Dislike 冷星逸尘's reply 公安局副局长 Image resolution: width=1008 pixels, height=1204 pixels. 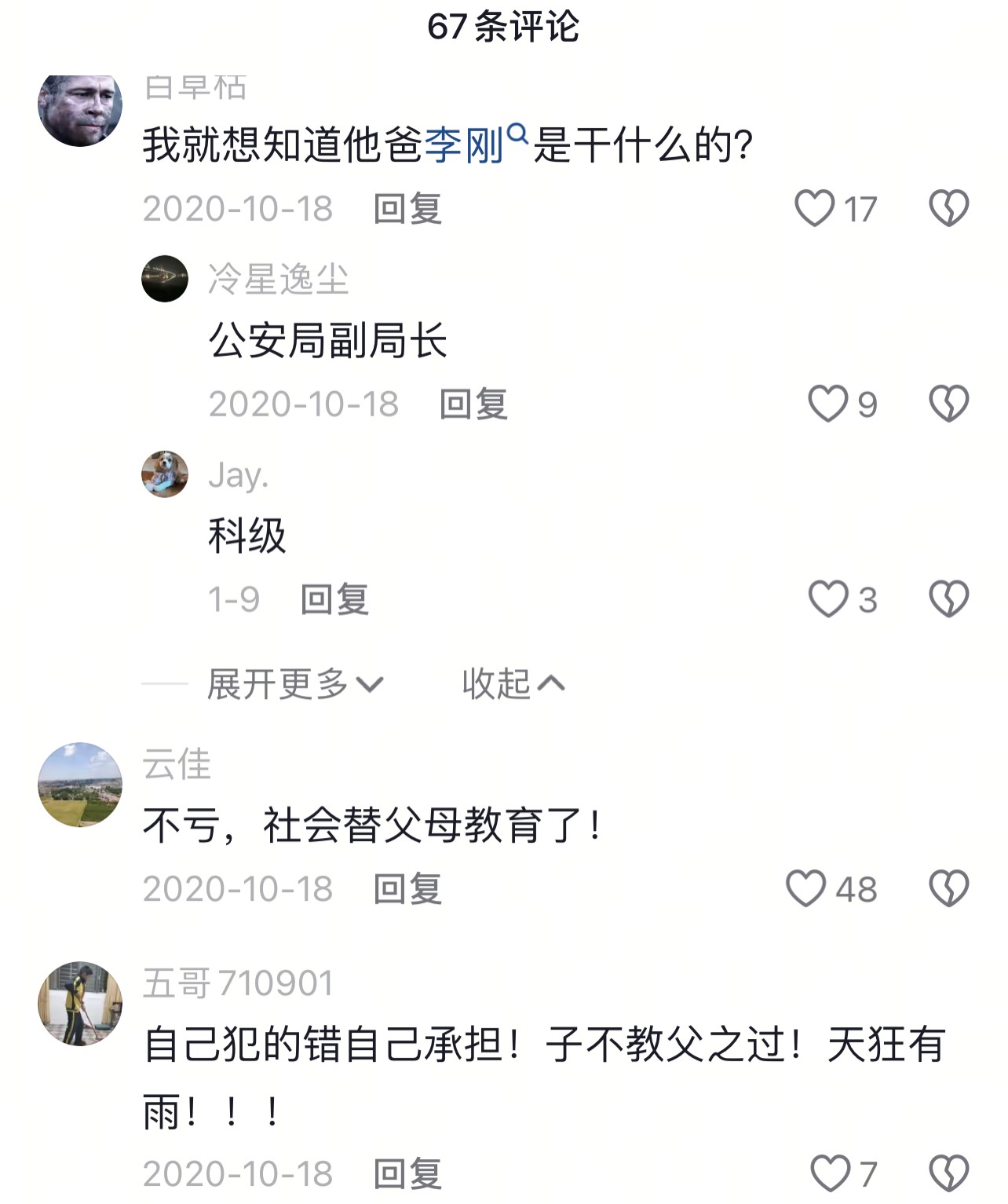pos(948,404)
